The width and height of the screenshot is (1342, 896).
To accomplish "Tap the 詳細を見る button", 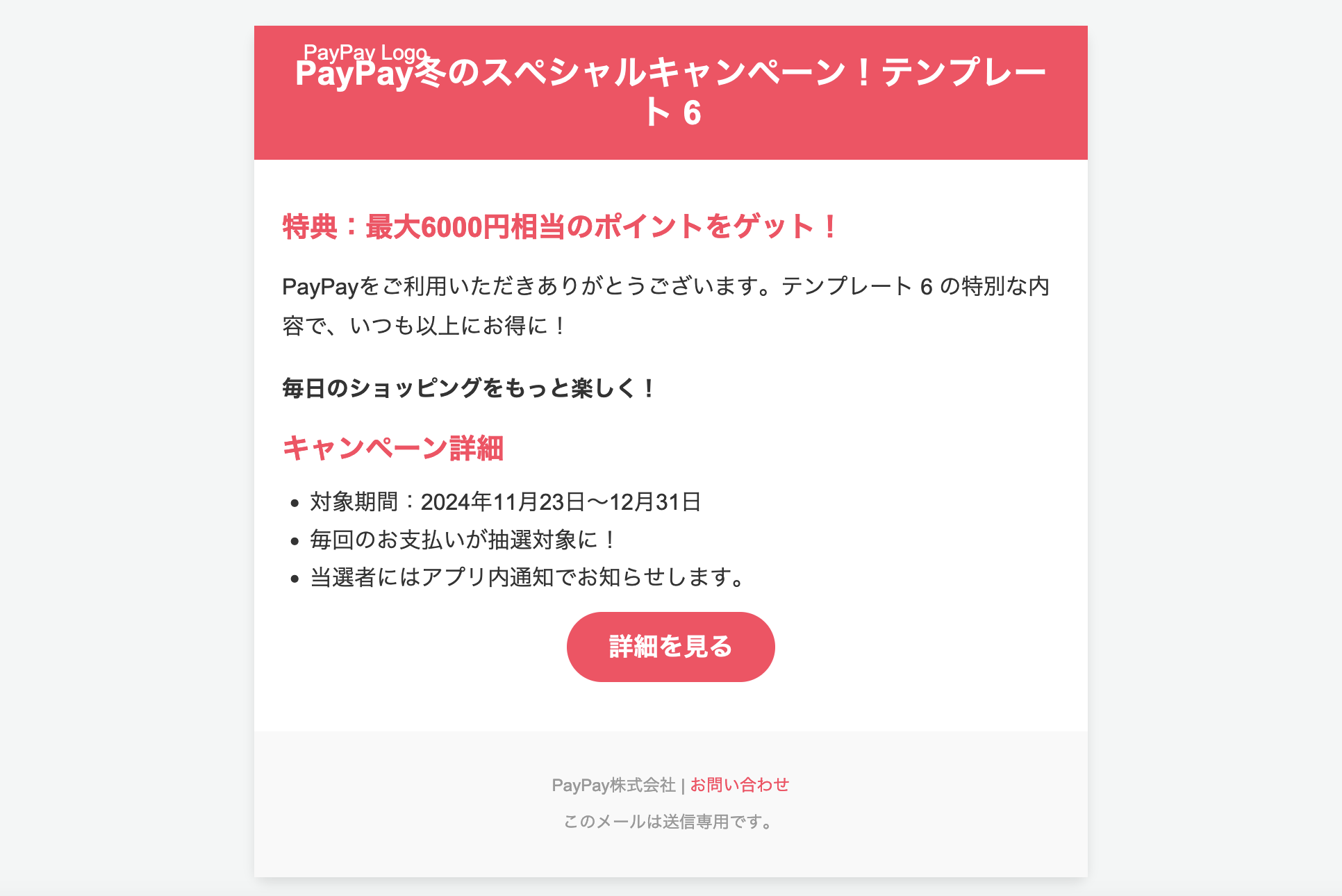I will tap(670, 647).
